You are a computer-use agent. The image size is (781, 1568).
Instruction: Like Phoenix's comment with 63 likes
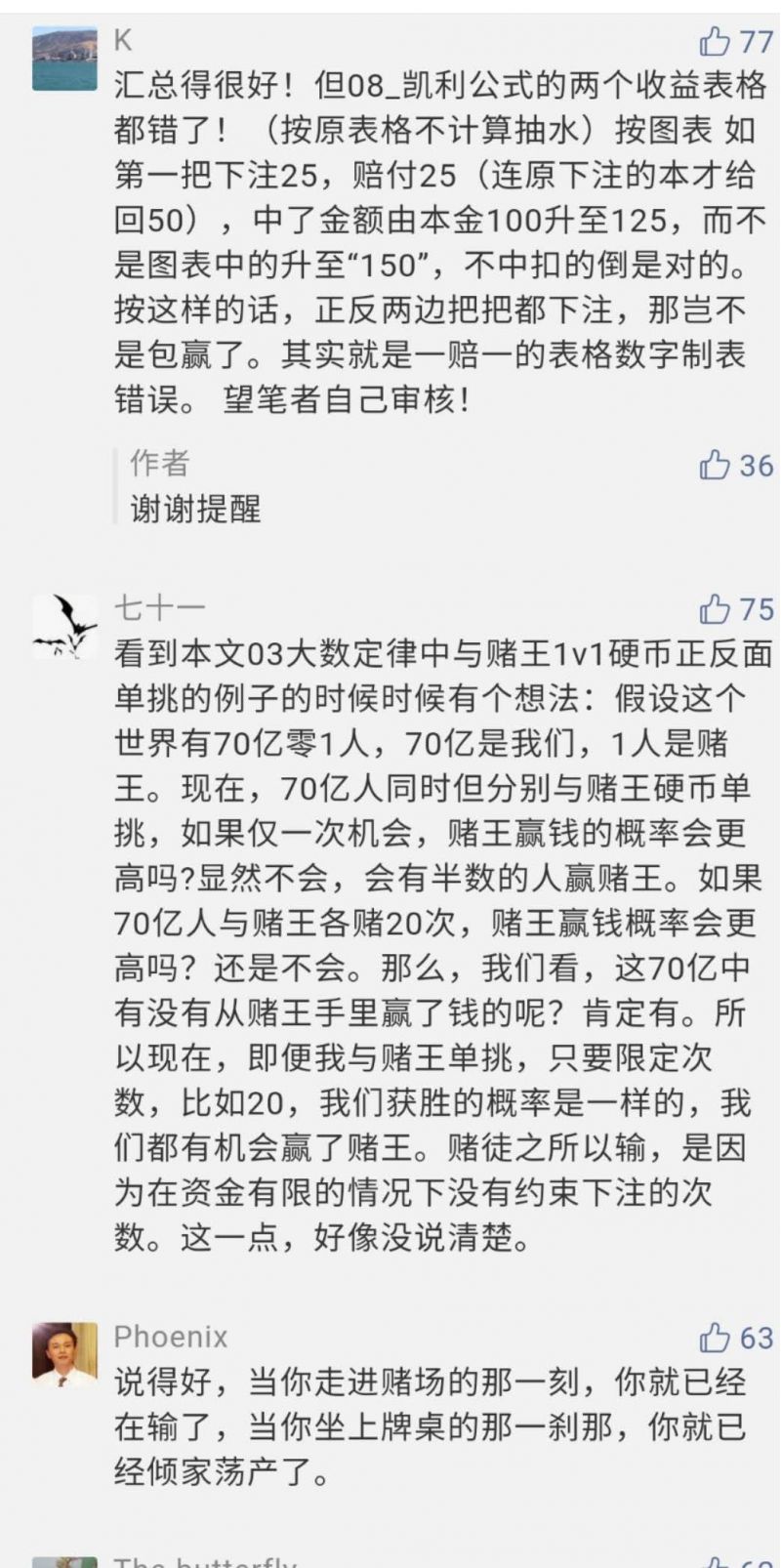tap(715, 1337)
